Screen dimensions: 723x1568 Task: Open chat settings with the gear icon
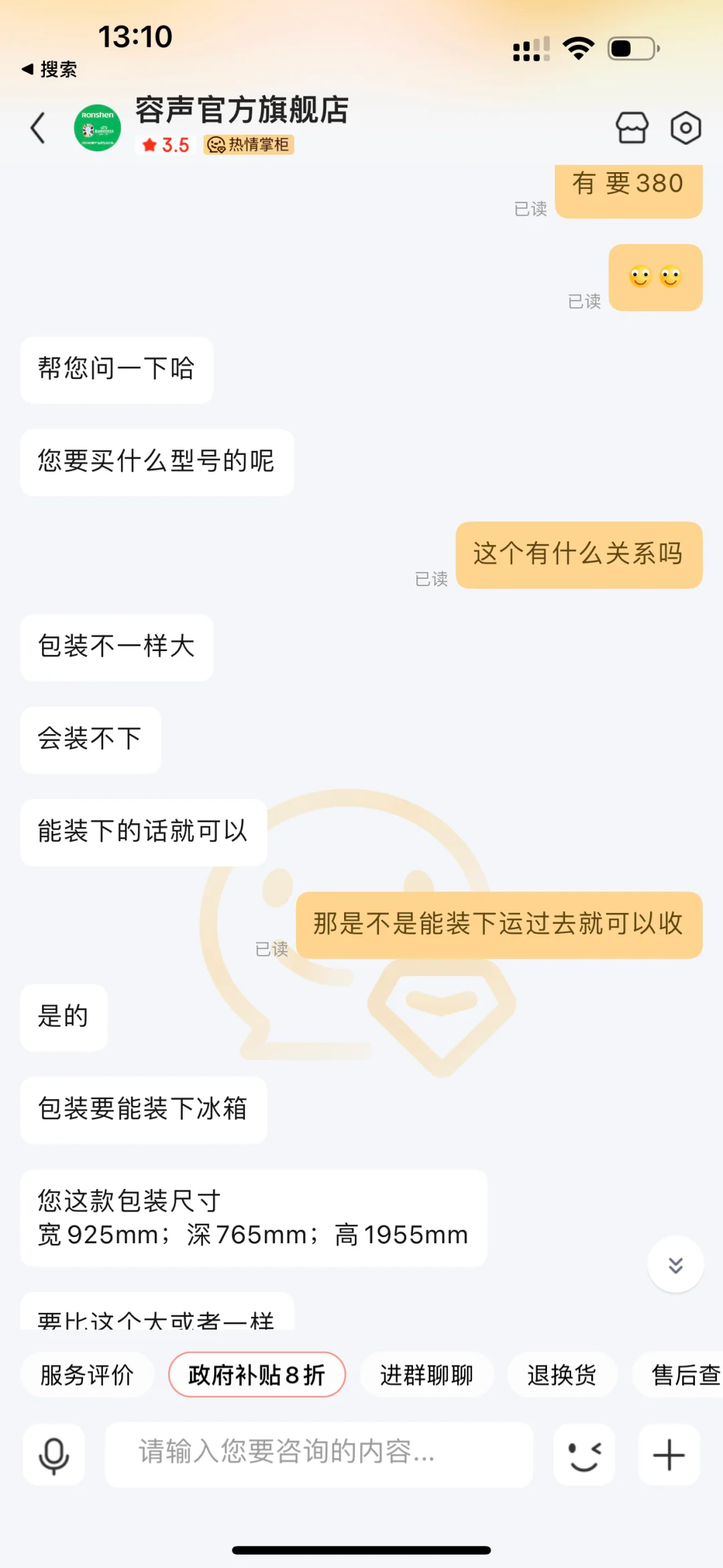click(686, 128)
